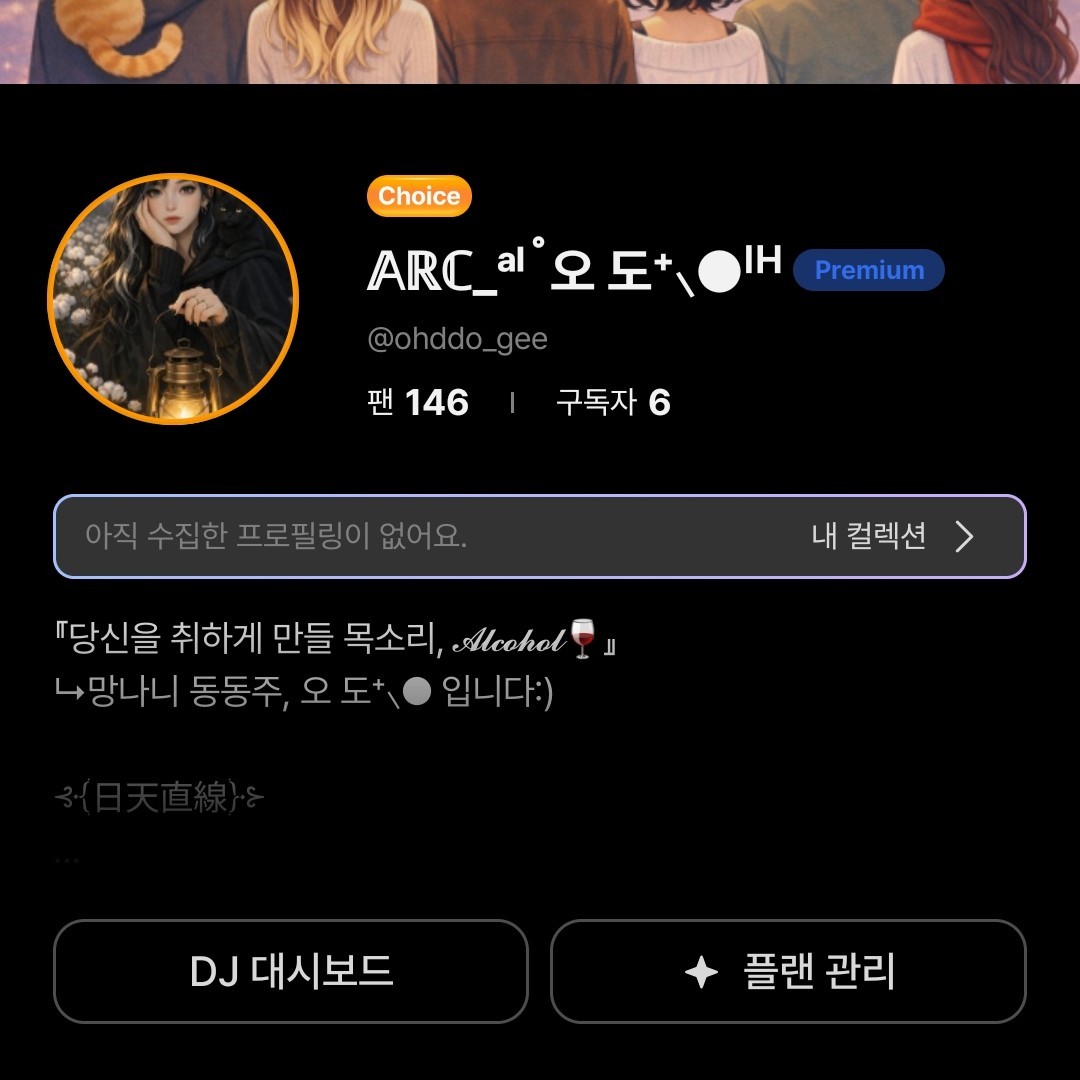Tap the 플랜 관리 button

click(788, 971)
